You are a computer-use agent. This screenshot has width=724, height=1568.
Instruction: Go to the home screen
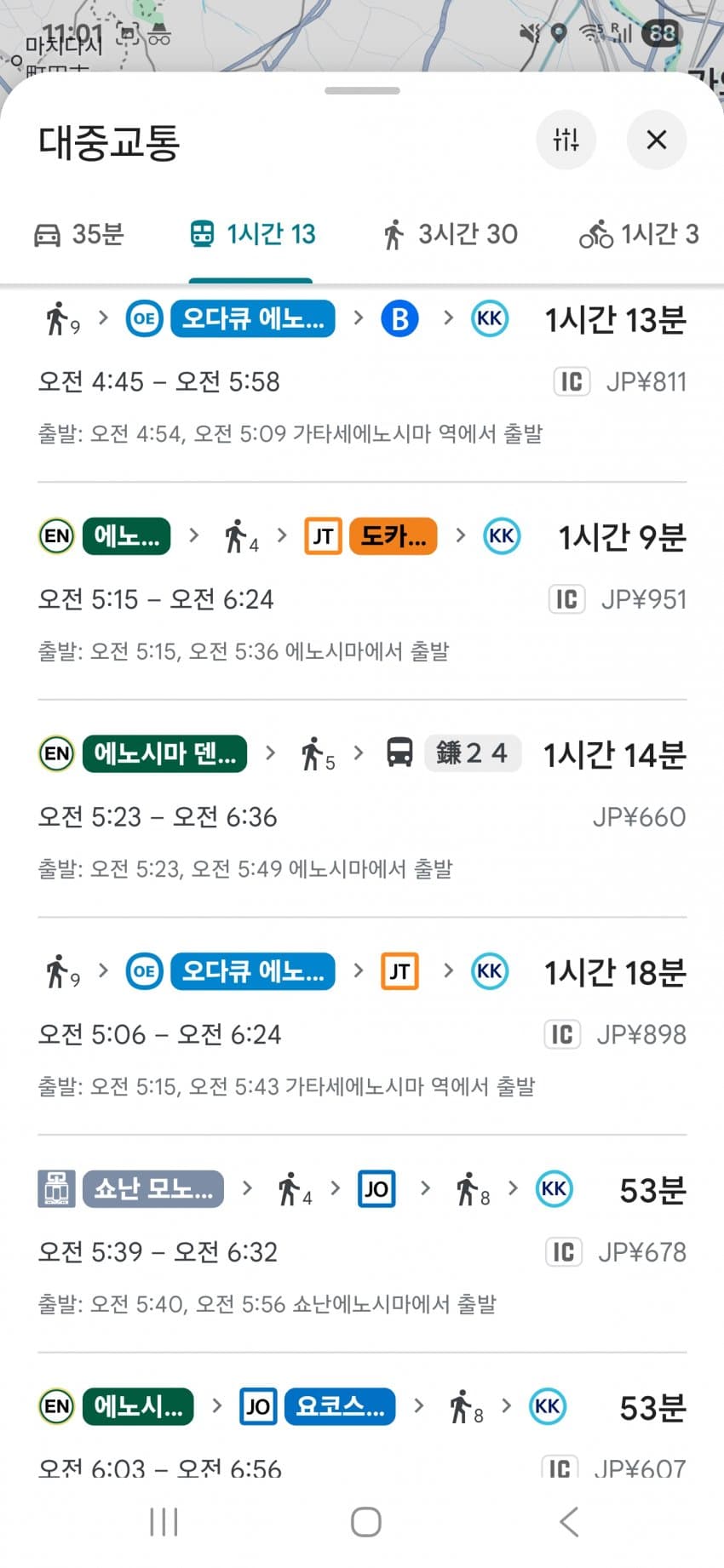pos(365,1522)
